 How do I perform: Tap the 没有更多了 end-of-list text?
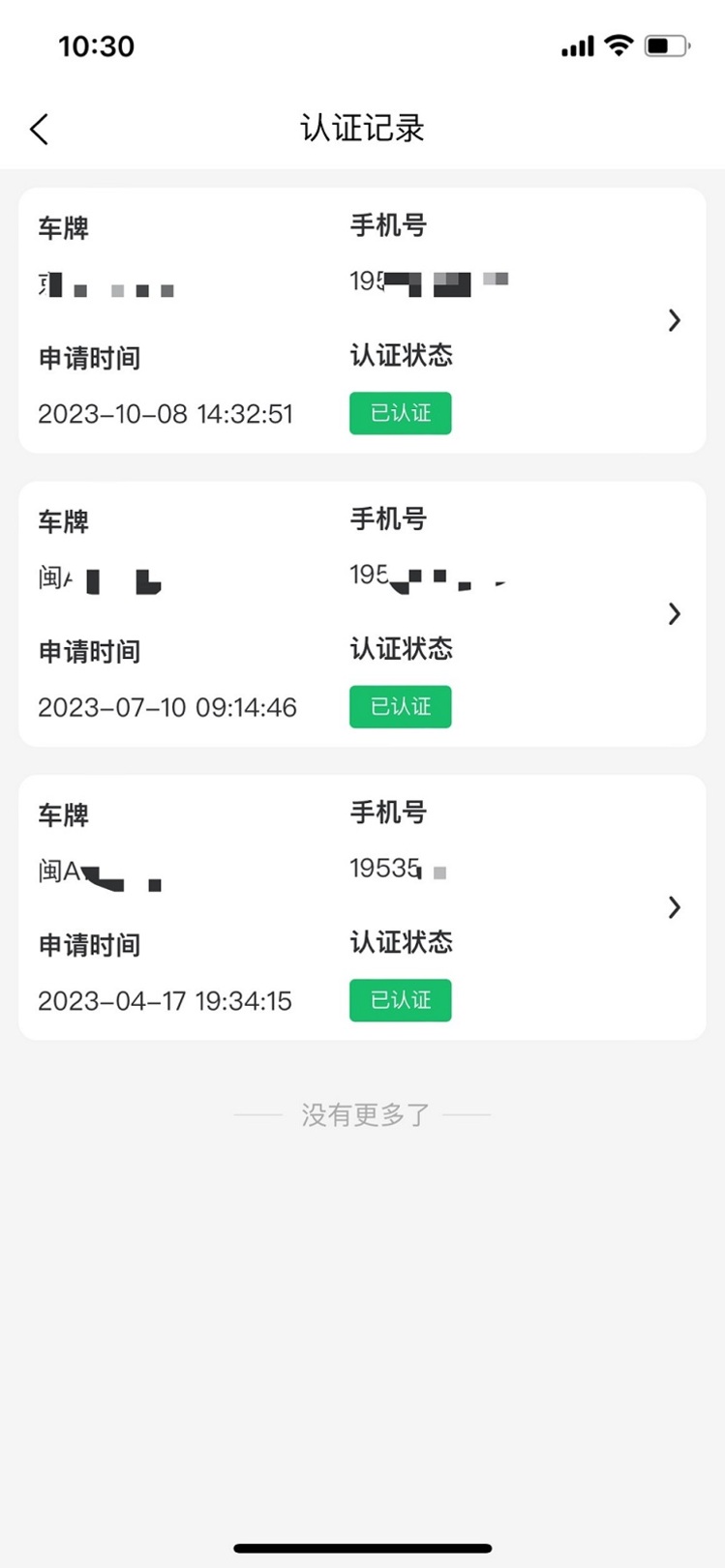click(x=364, y=1114)
